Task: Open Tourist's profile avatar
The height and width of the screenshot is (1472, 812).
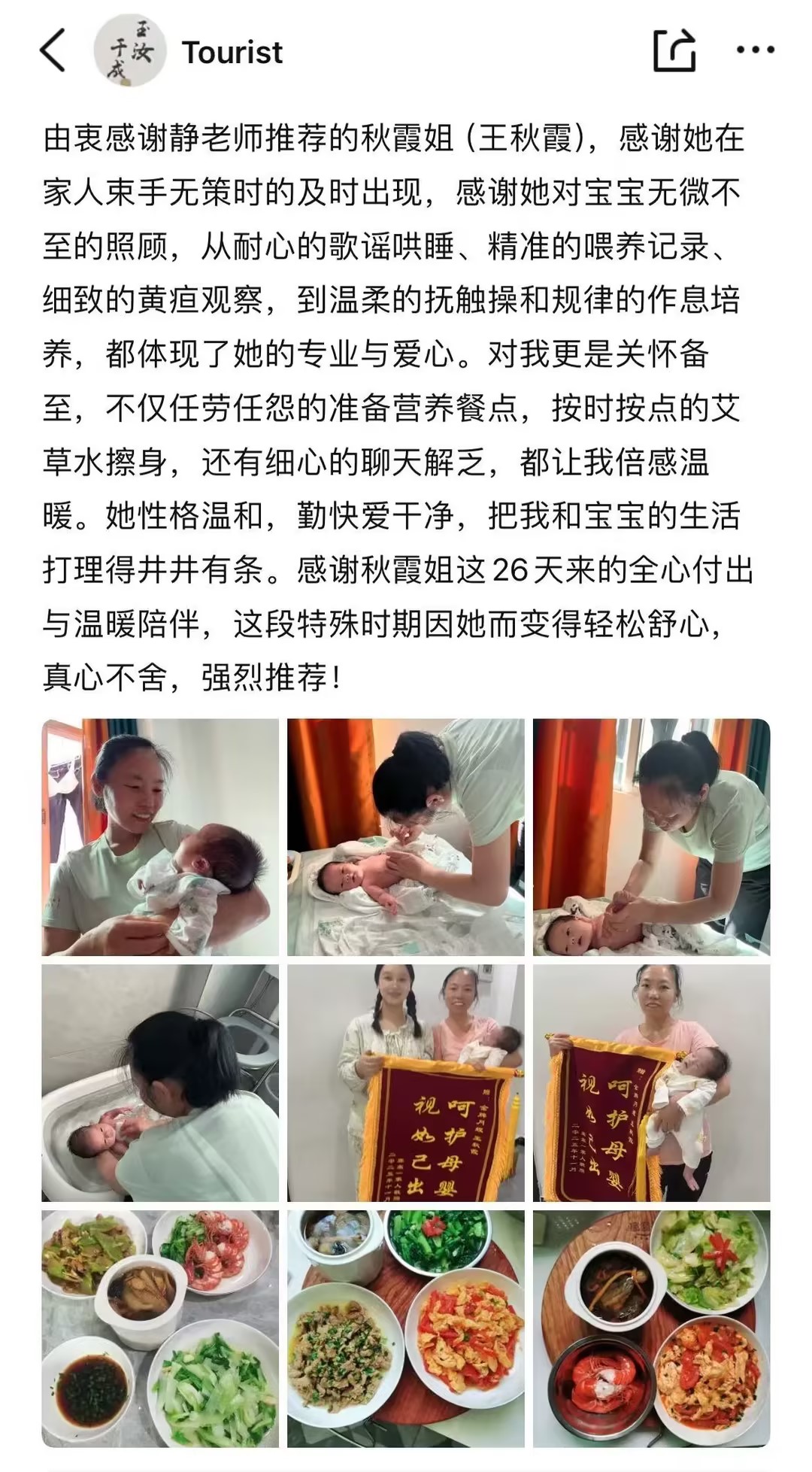Action: pos(129,51)
